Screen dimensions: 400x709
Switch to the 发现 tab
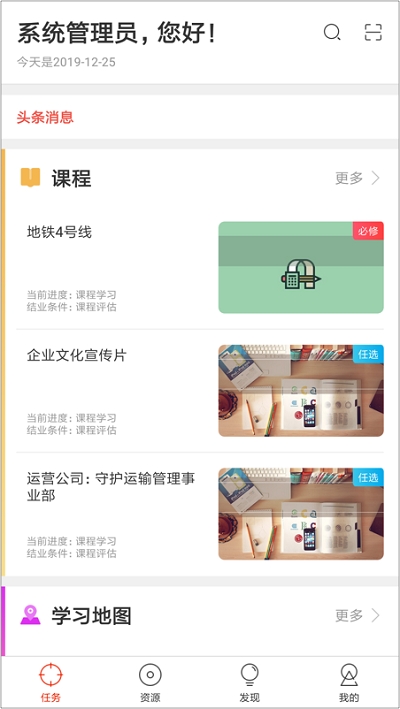pyautogui.click(x=249, y=683)
